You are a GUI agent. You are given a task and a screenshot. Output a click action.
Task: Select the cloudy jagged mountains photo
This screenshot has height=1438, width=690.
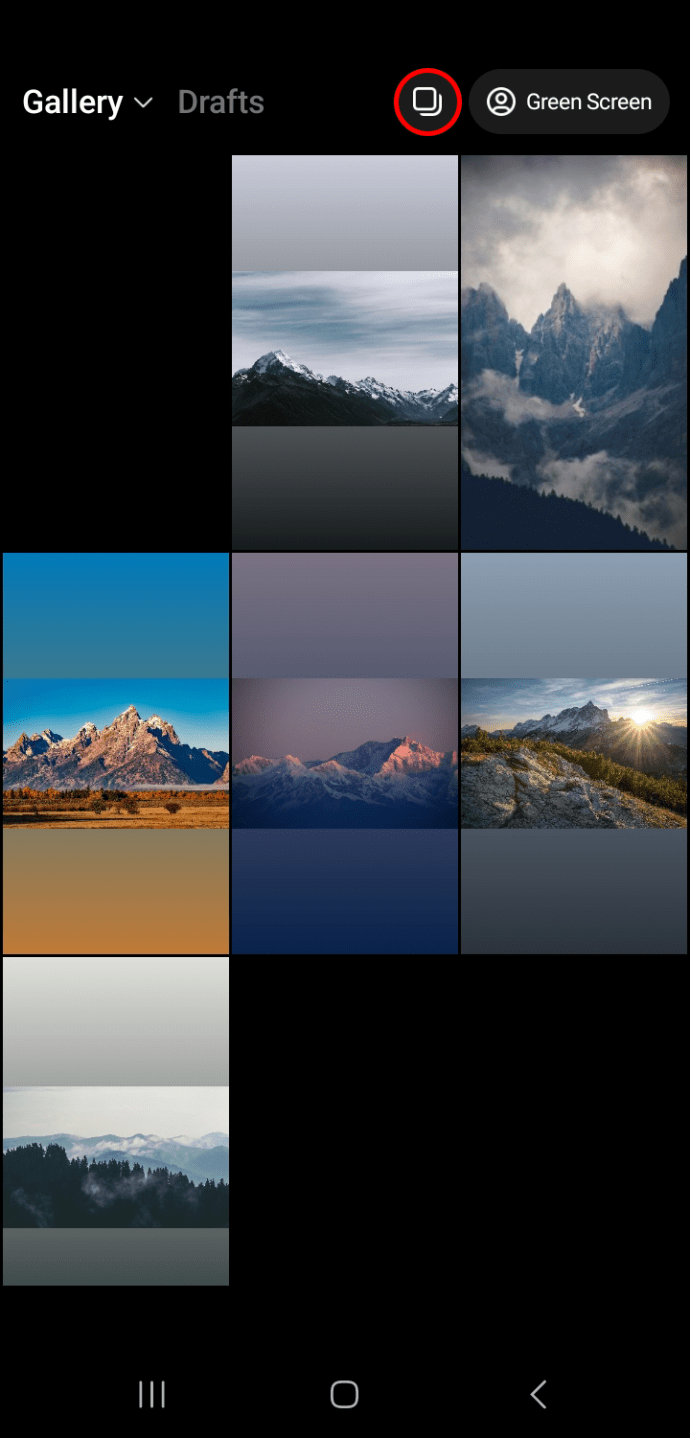574,352
